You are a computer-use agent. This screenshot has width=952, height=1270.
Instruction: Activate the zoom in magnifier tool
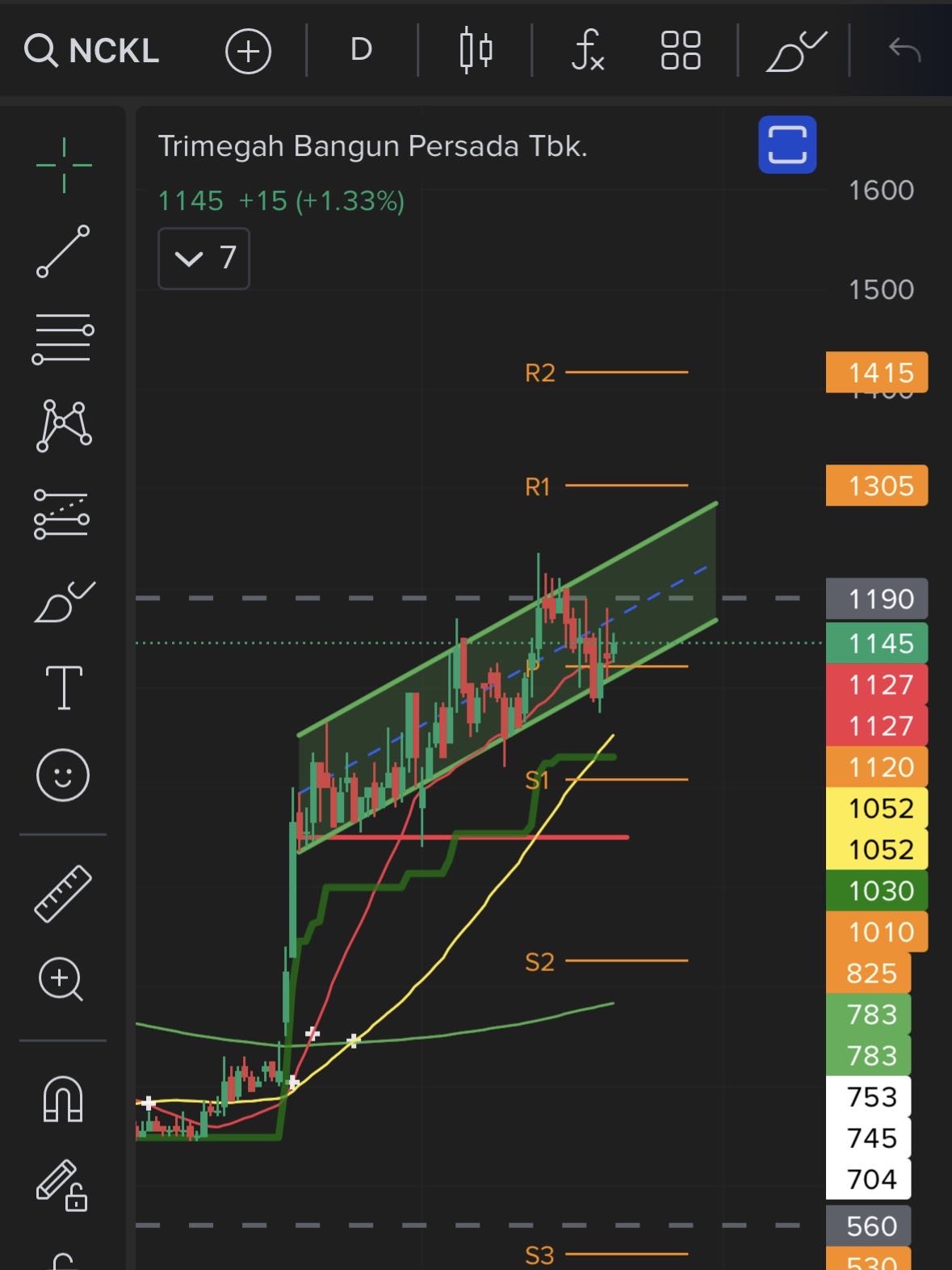click(x=61, y=979)
